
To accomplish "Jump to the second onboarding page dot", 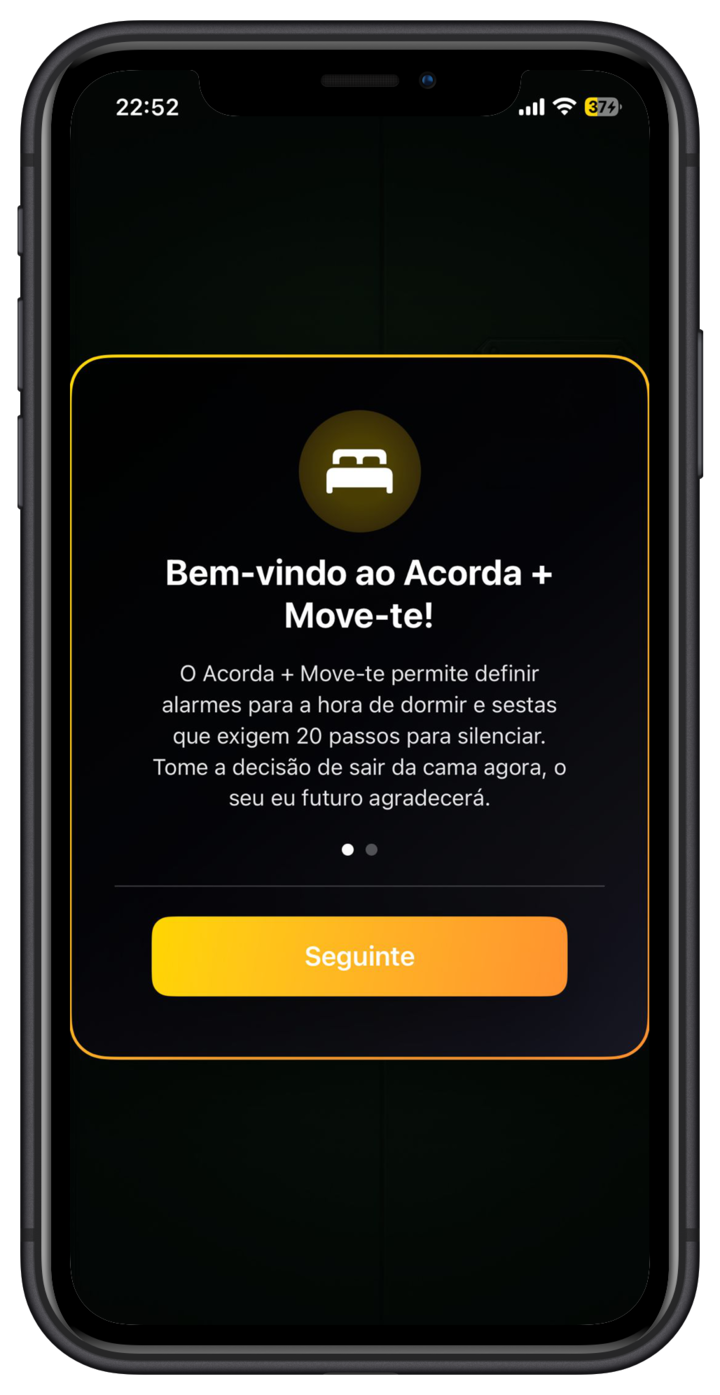I will 372,850.
